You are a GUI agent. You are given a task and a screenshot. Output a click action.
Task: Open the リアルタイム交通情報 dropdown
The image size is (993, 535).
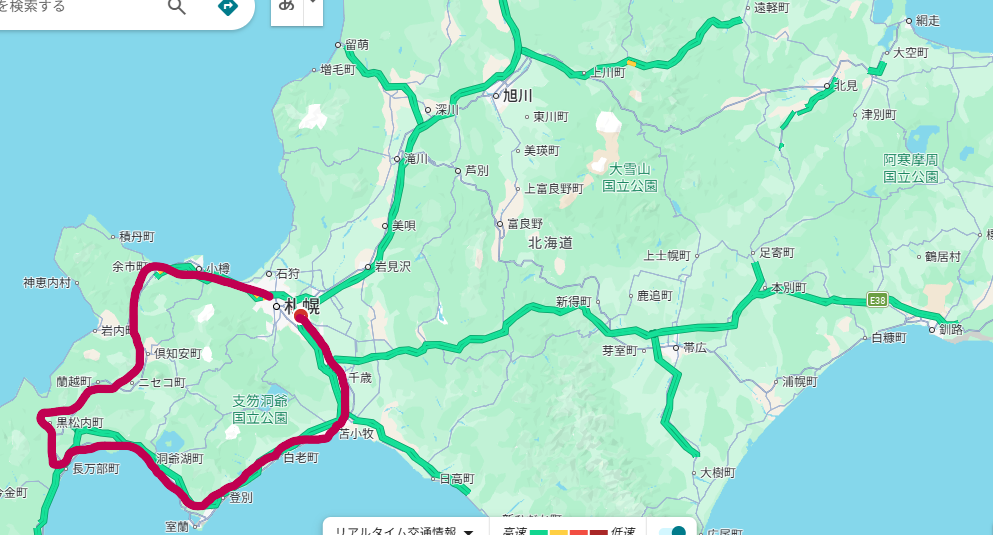pyautogui.click(x=404, y=529)
